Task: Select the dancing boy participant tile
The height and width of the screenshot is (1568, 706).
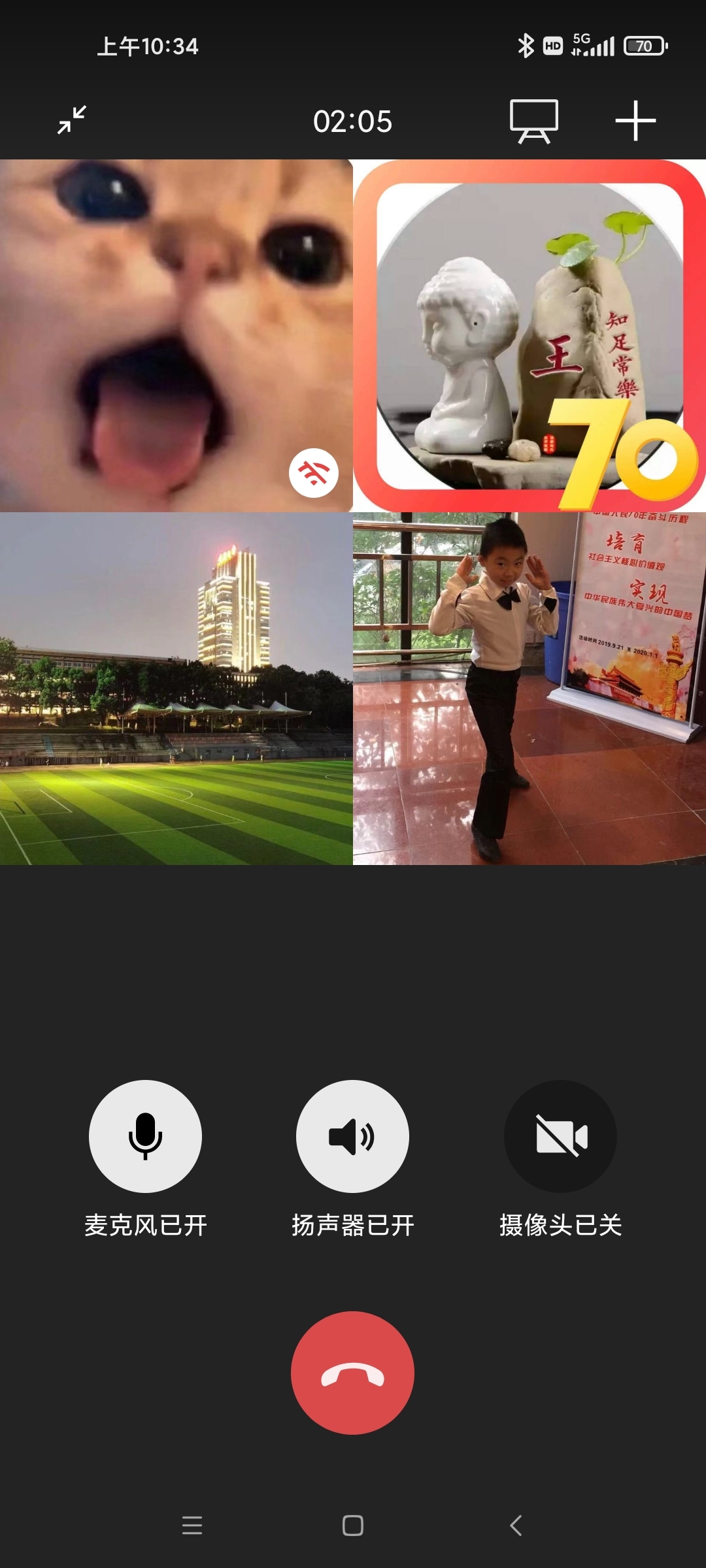Action: coord(529,689)
